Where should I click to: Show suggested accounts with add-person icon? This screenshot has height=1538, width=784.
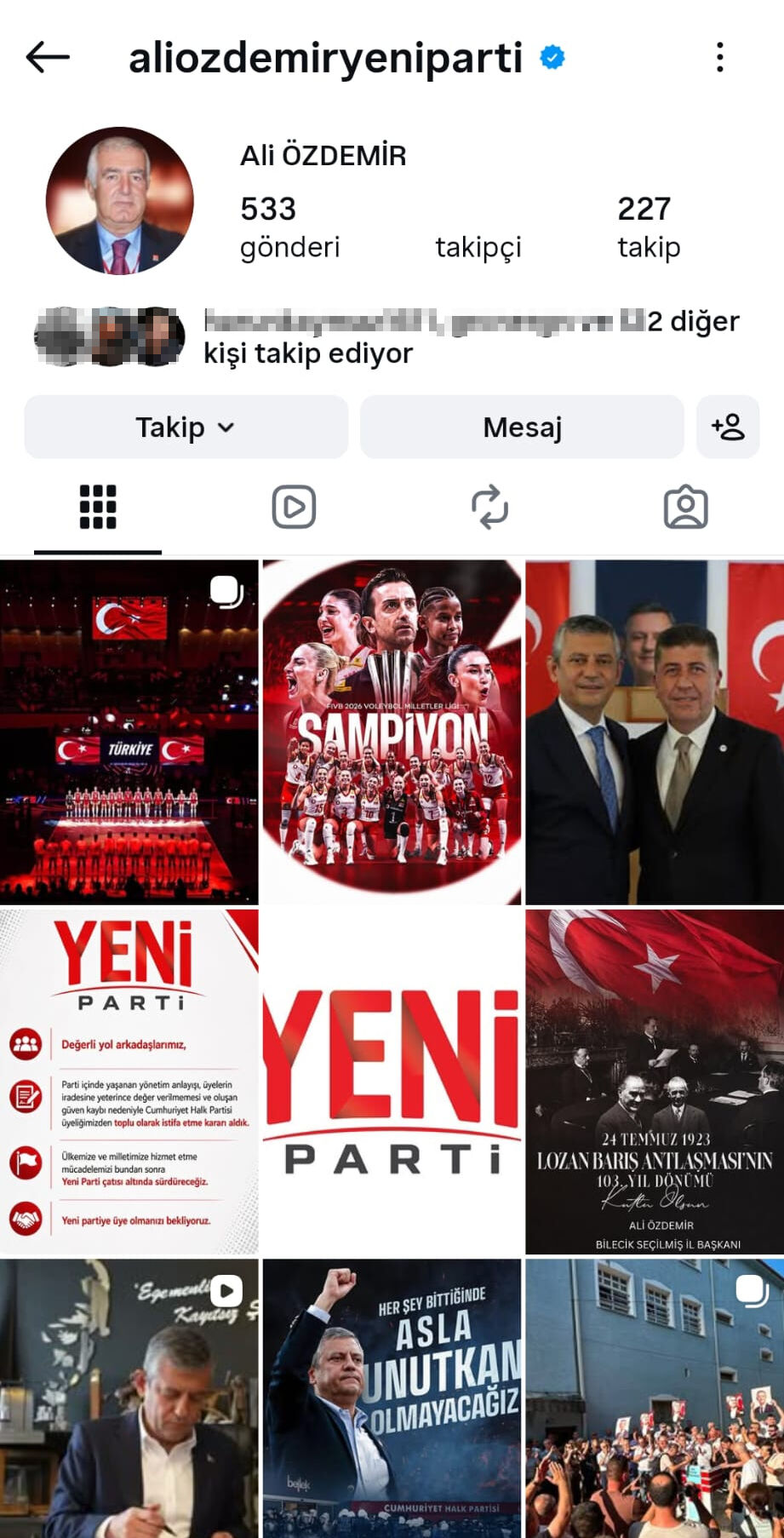click(728, 427)
